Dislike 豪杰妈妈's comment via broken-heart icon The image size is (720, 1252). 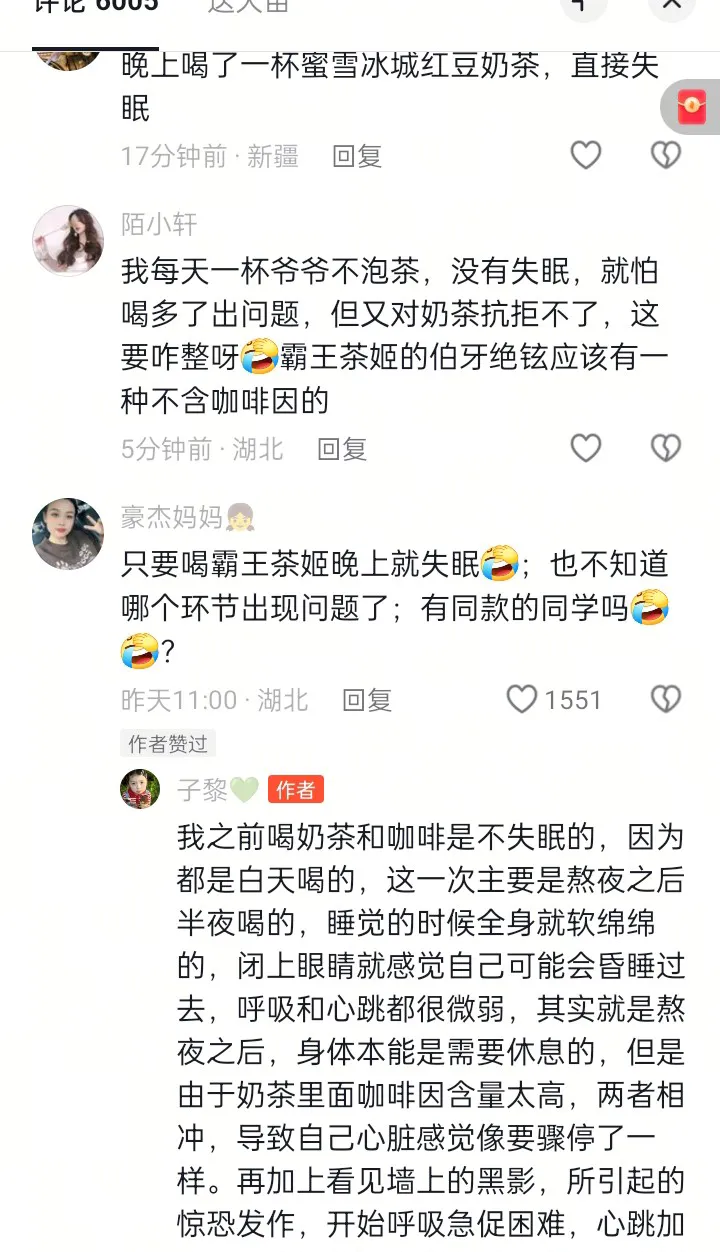coord(664,700)
